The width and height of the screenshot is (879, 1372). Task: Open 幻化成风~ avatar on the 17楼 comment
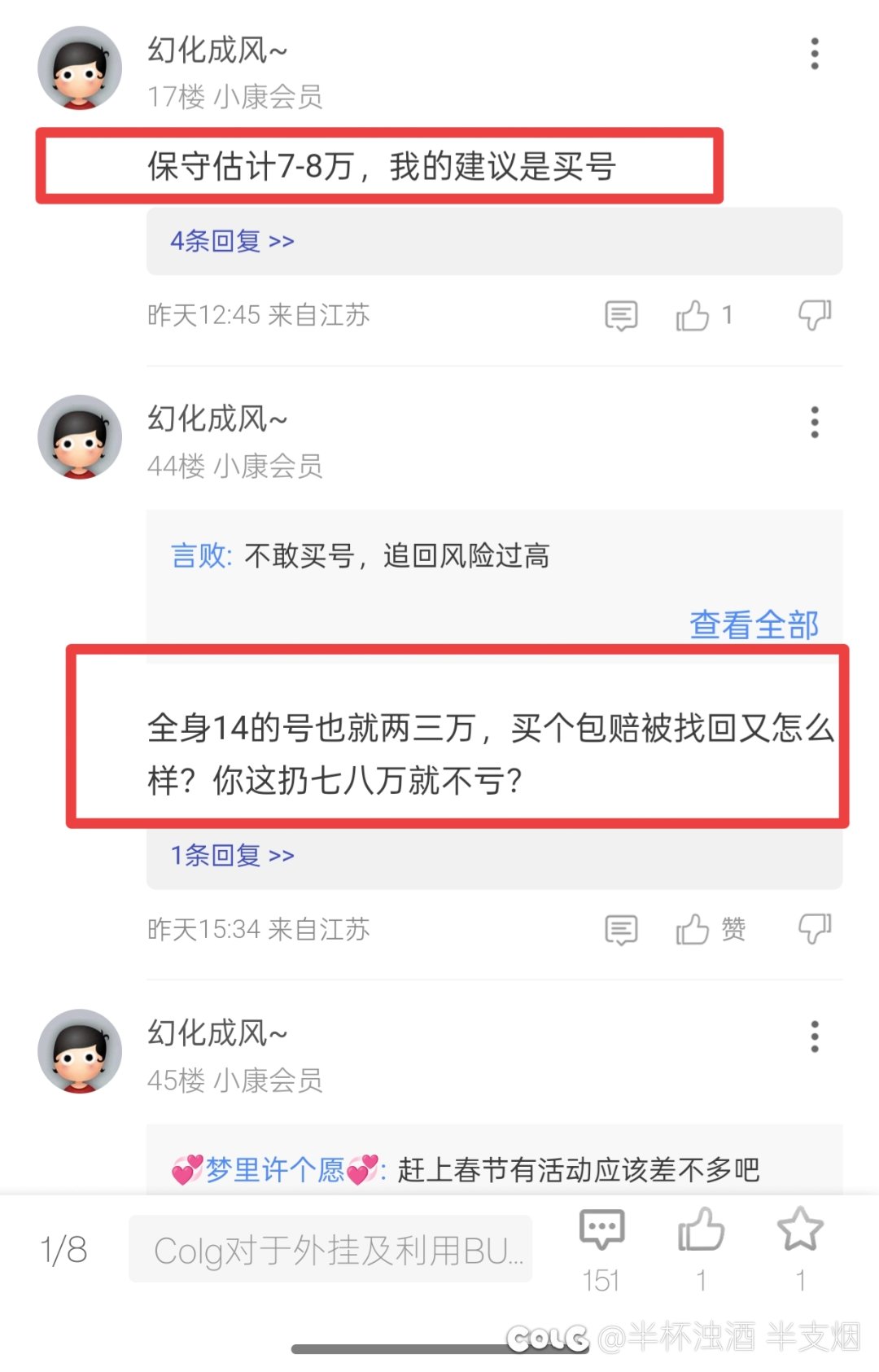click(80, 68)
